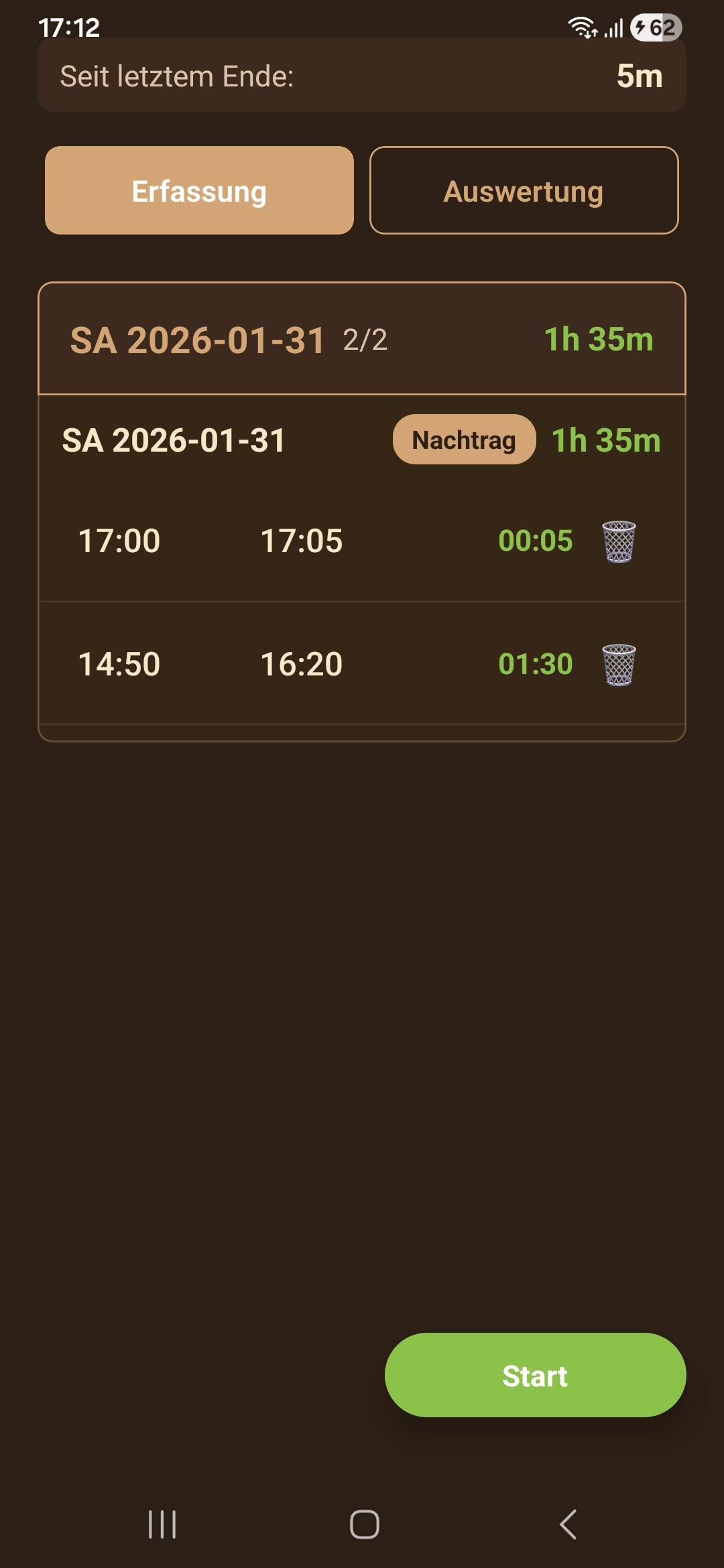Go back with the system back button
This screenshot has height=1568, width=724.
coord(568,1524)
